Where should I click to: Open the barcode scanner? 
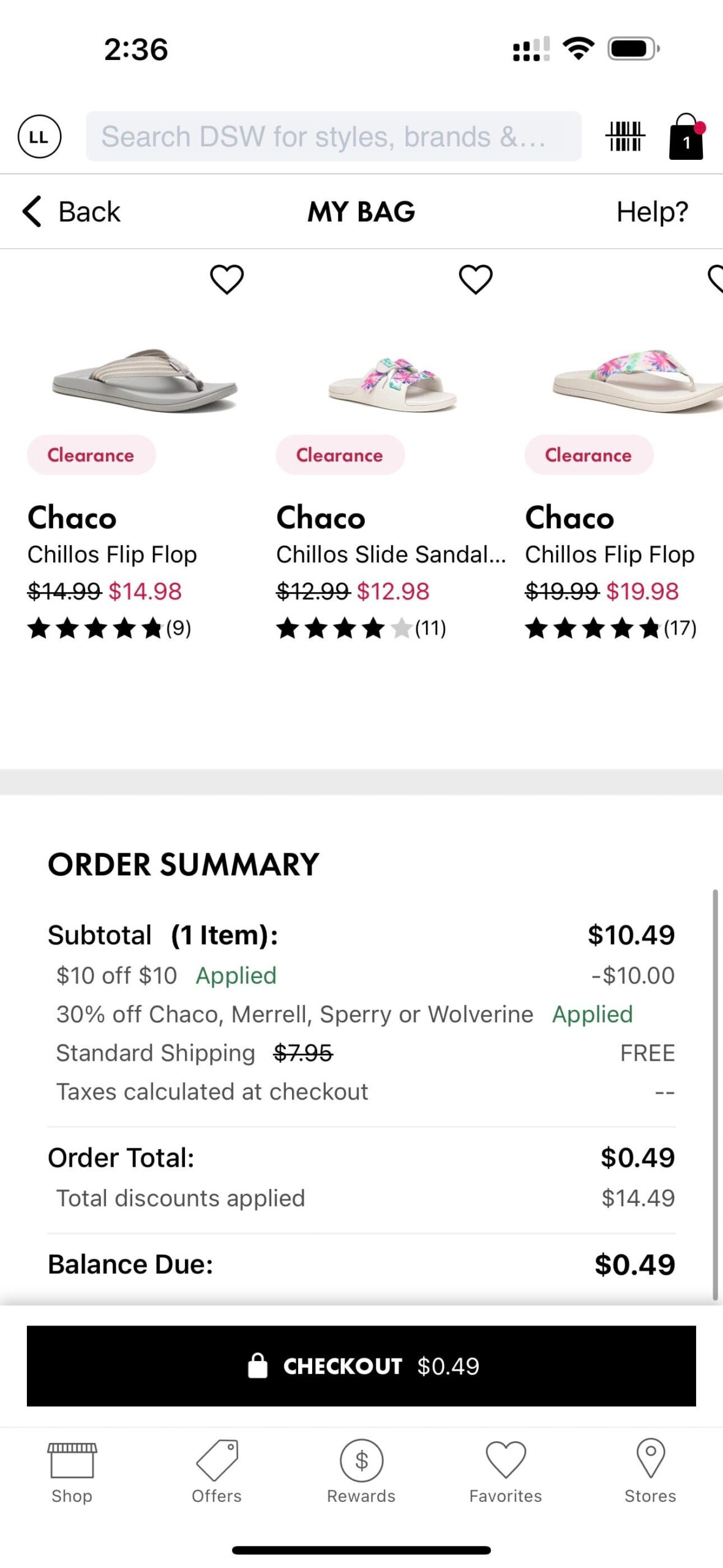(624, 137)
